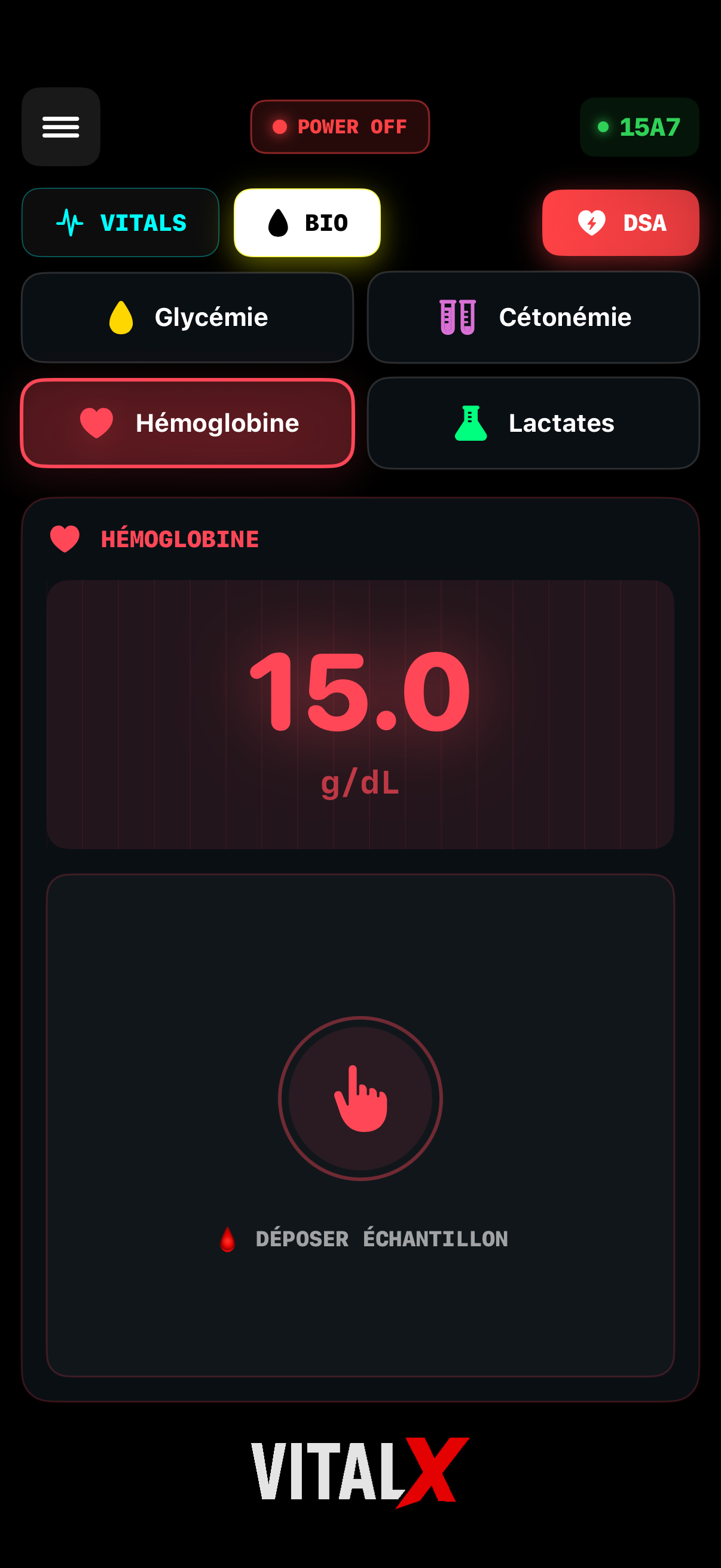Switch to Lactates measurement
This screenshot has width=721, height=1568.
click(533, 423)
